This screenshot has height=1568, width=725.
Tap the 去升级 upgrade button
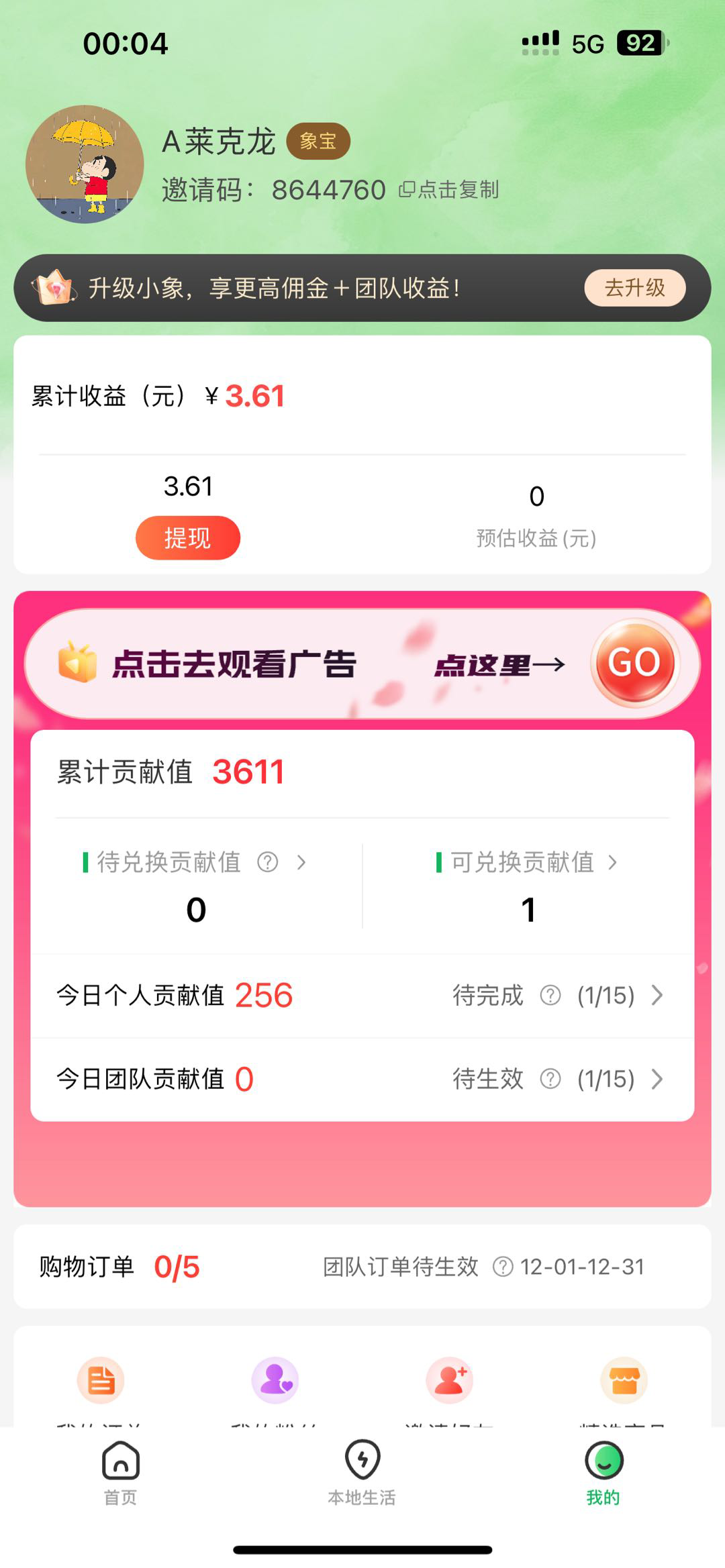(x=634, y=288)
